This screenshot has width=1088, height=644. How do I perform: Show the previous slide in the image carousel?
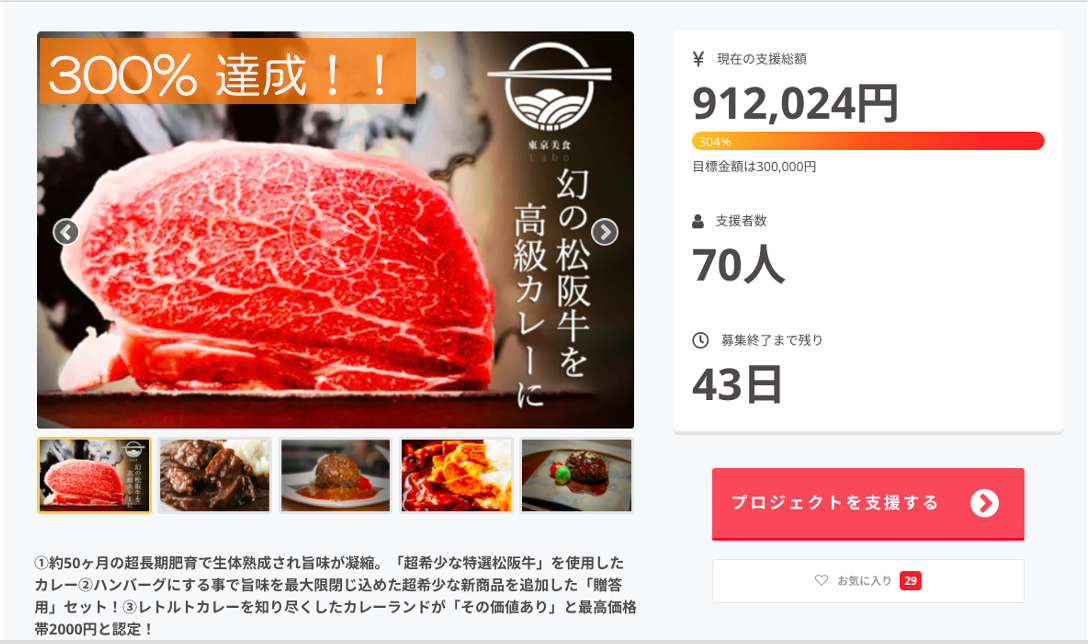66,232
